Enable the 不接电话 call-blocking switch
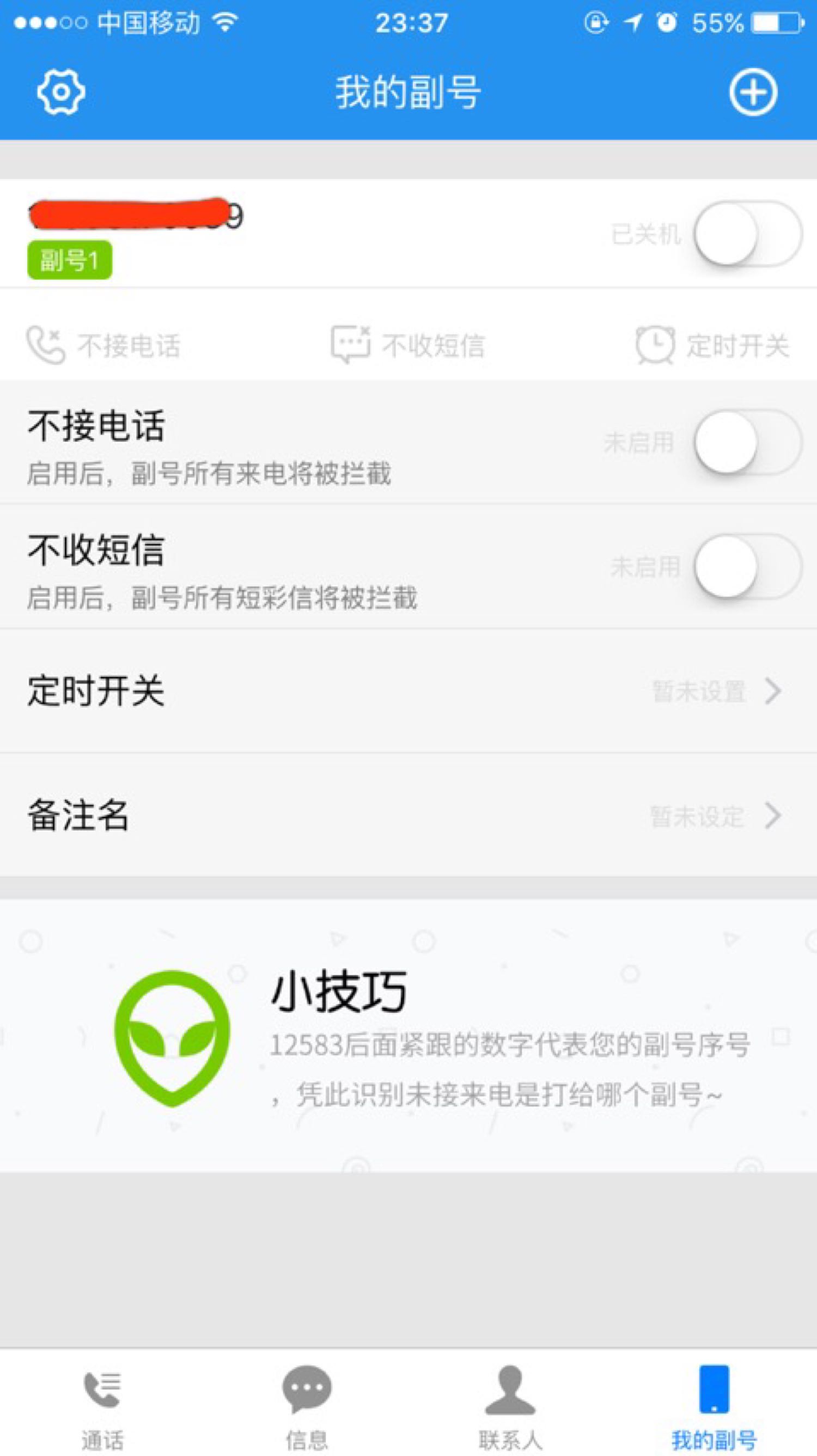The image size is (817, 1456). tap(747, 442)
